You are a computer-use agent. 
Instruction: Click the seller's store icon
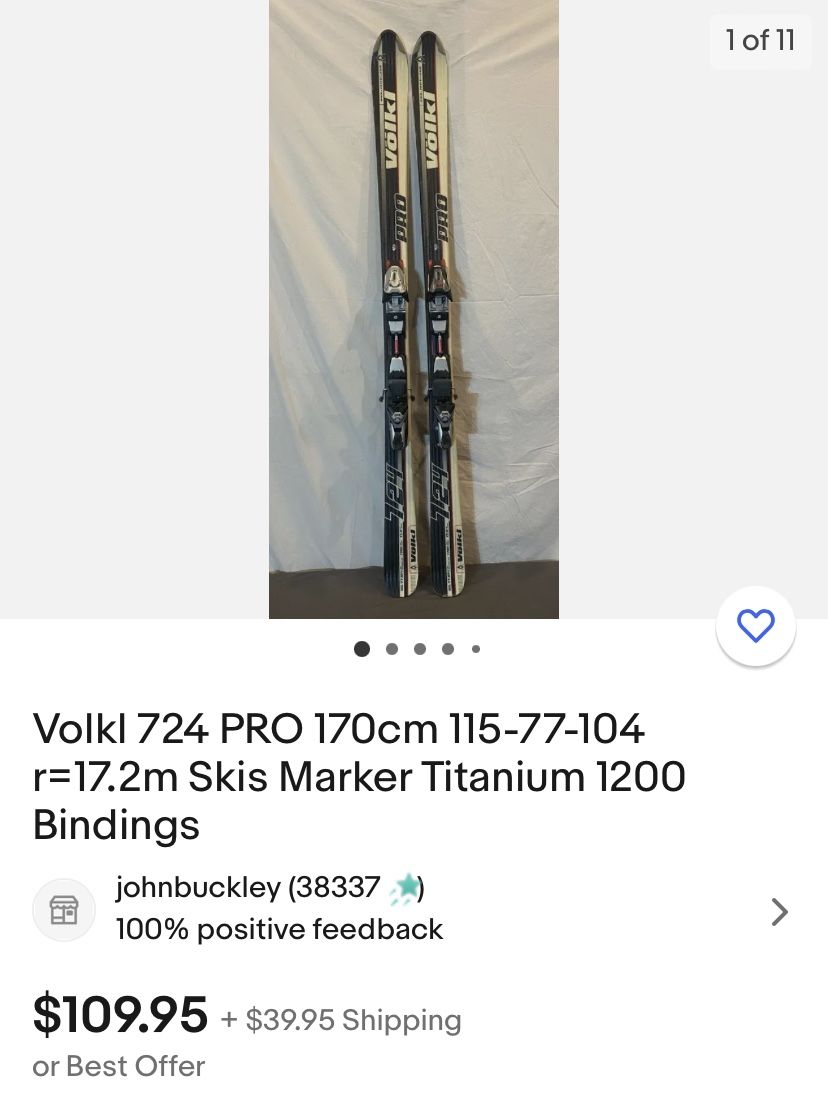[x=64, y=910]
